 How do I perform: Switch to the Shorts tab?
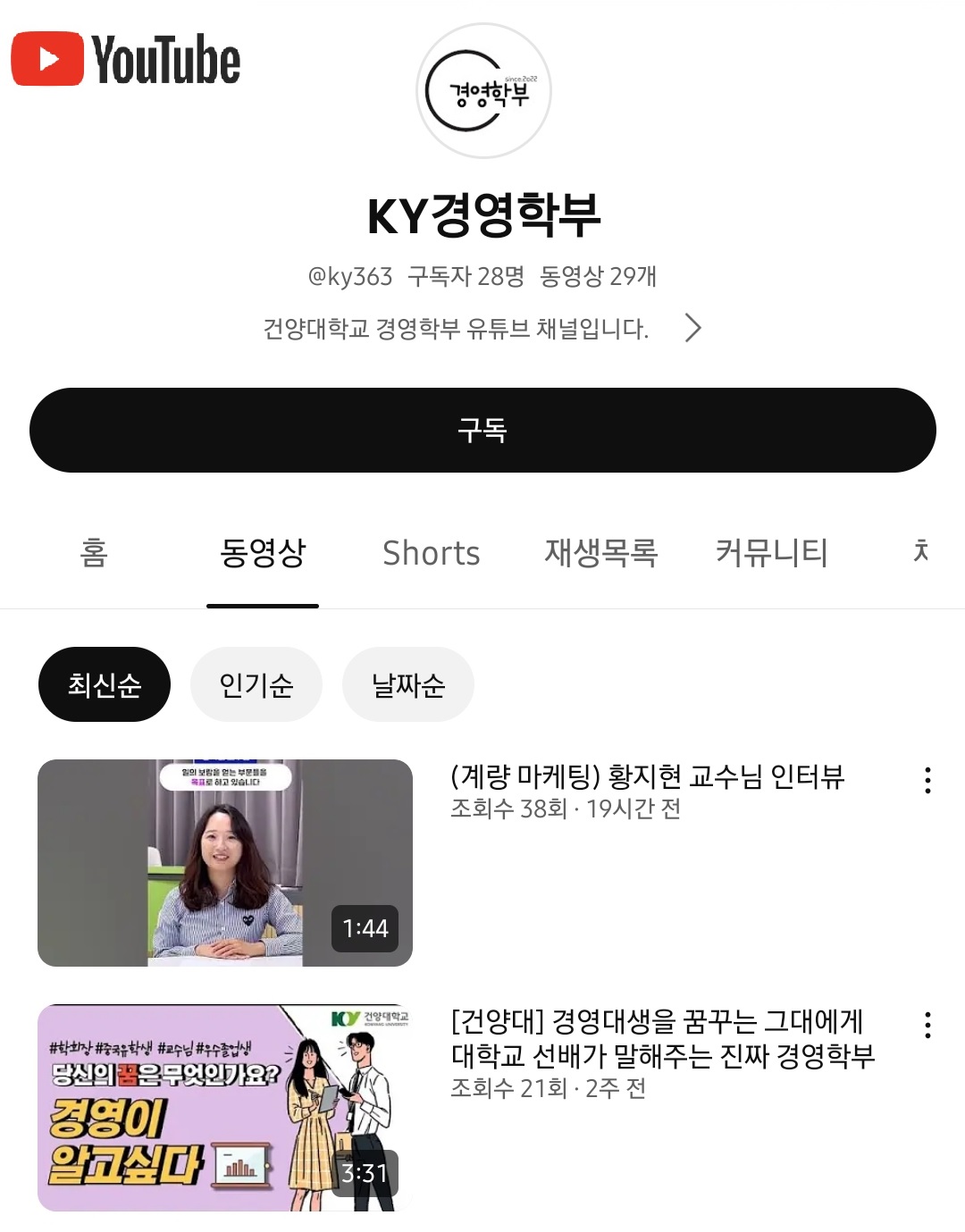click(431, 553)
